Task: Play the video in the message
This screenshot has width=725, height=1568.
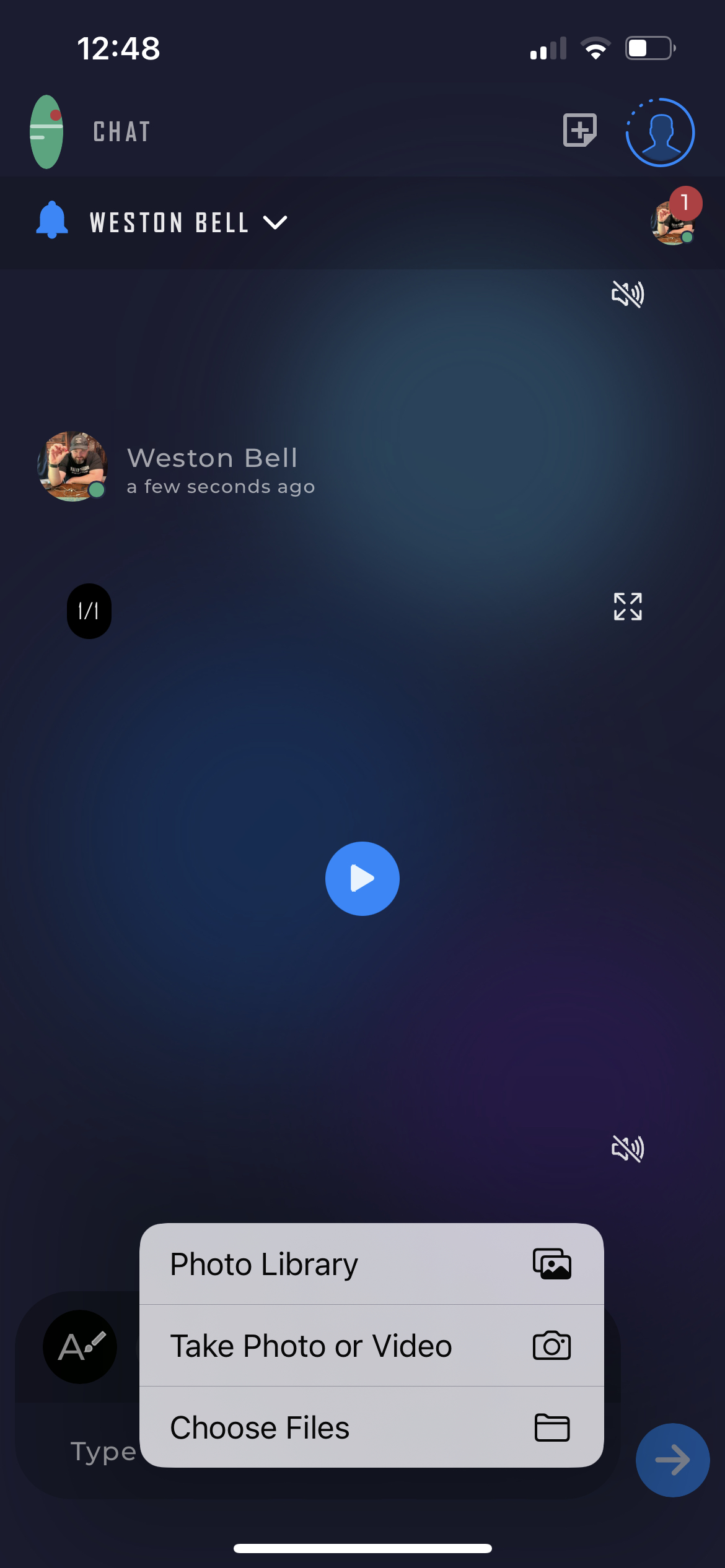Action: pyautogui.click(x=362, y=878)
